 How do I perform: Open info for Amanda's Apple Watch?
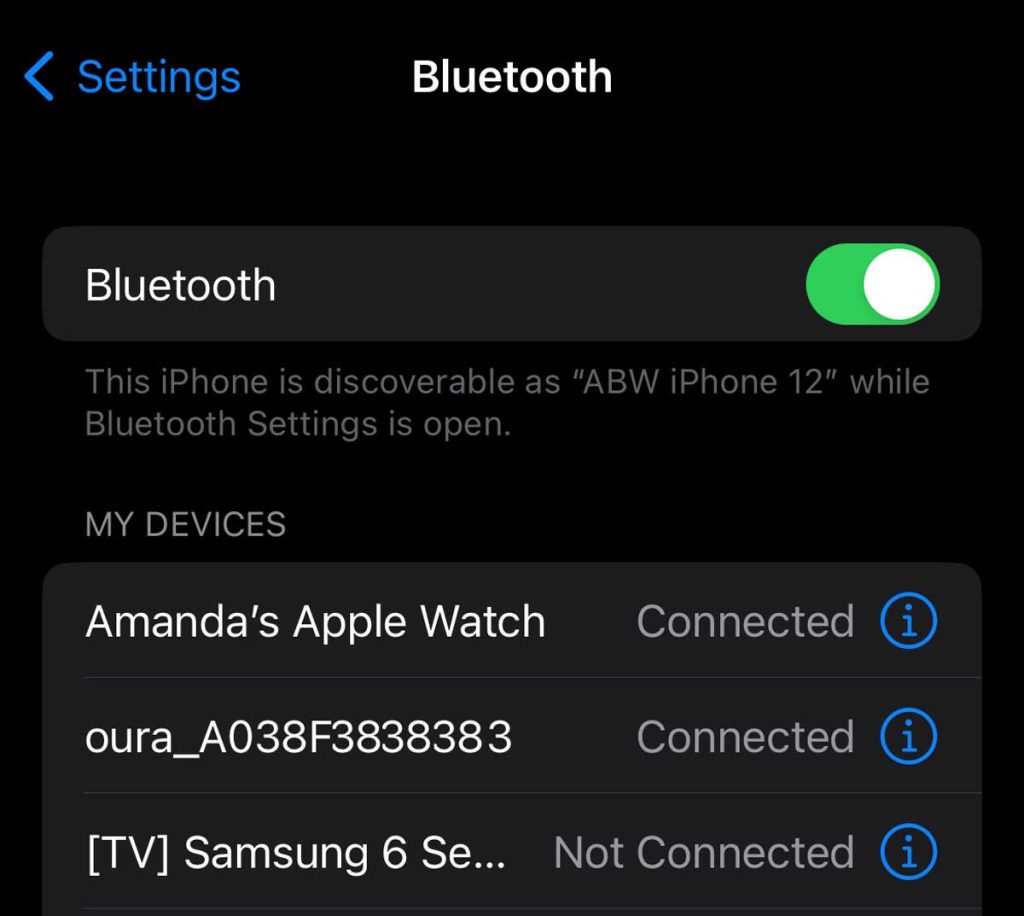[x=908, y=622]
